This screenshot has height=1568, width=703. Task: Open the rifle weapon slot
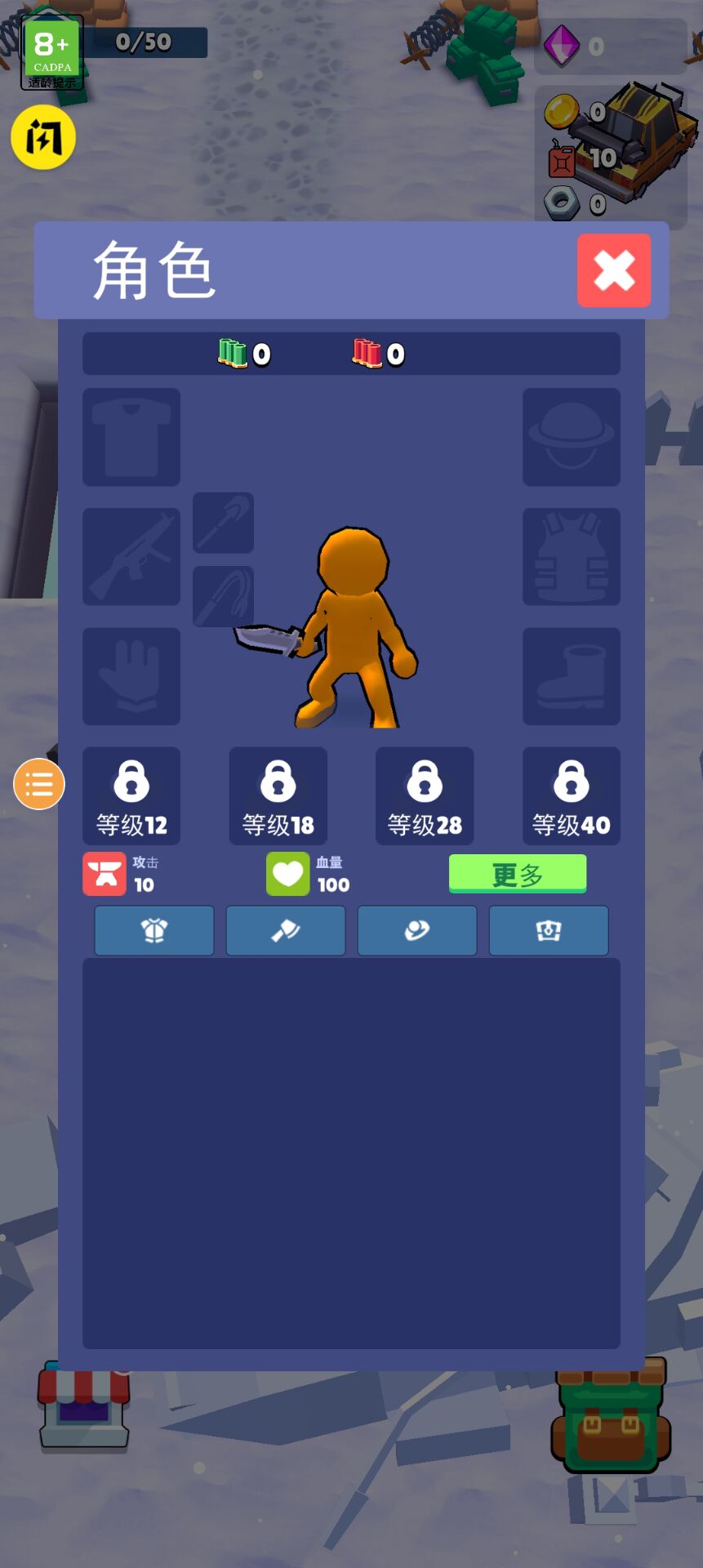131,557
